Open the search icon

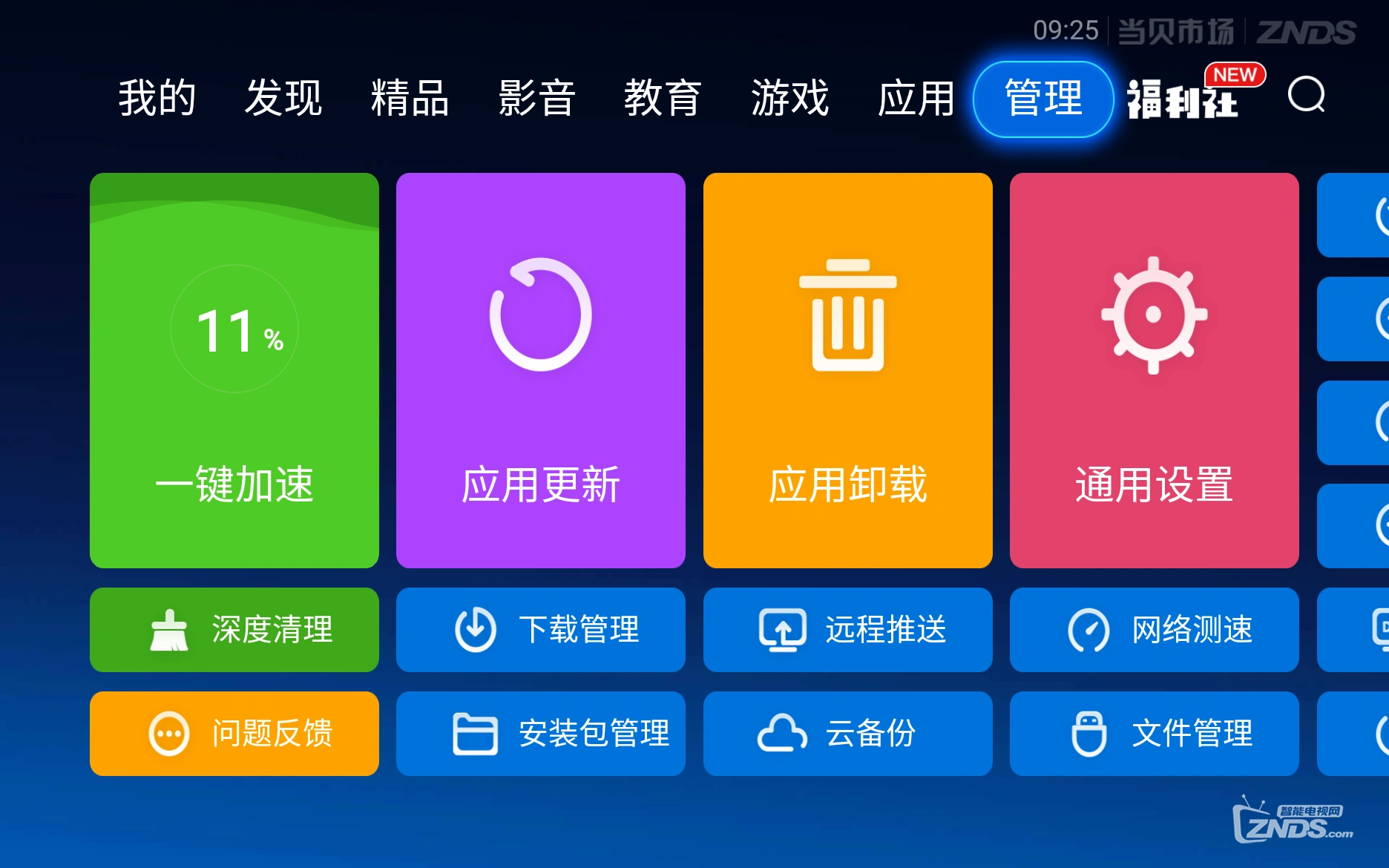[x=1307, y=96]
